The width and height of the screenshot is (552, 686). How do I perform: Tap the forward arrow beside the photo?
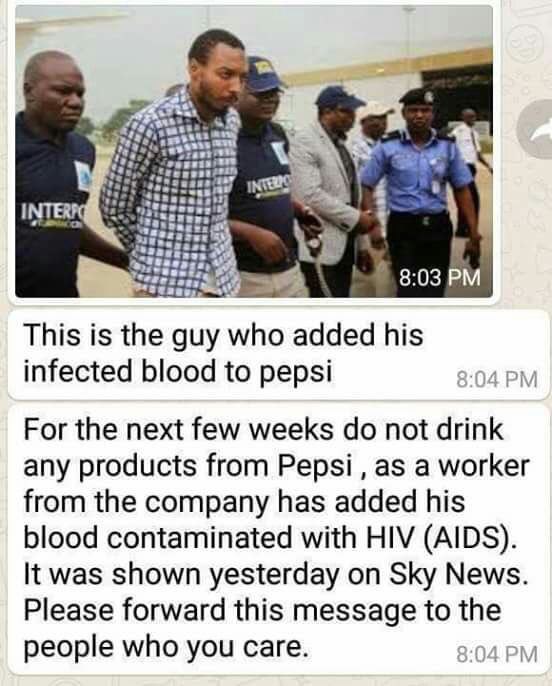click(536, 129)
